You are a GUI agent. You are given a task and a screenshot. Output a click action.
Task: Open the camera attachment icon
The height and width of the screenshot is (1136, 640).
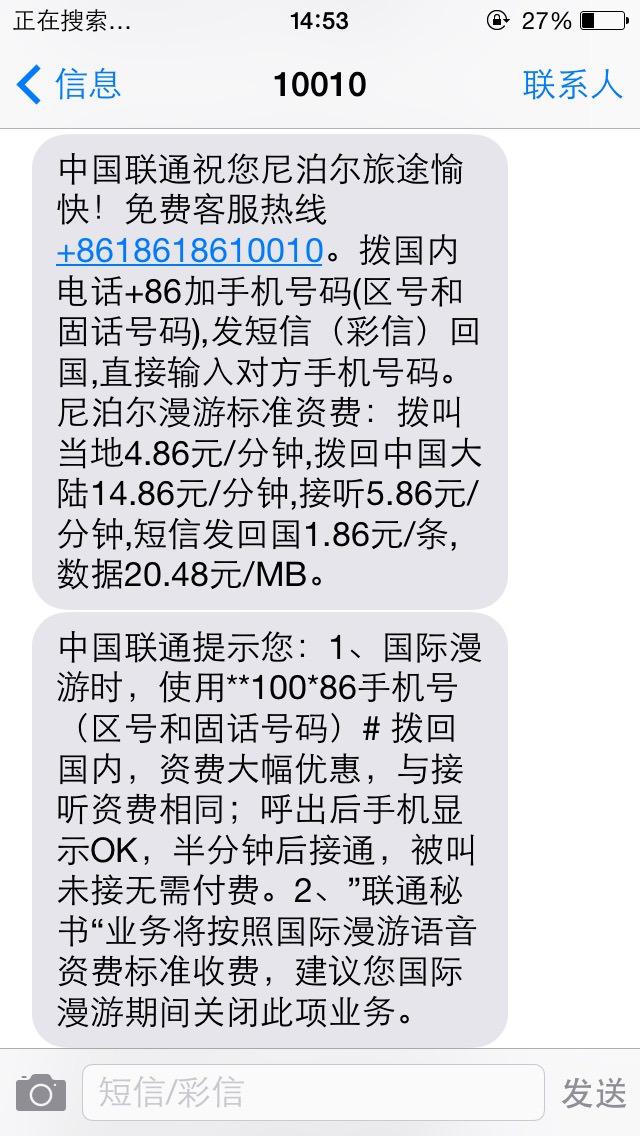click(40, 1092)
